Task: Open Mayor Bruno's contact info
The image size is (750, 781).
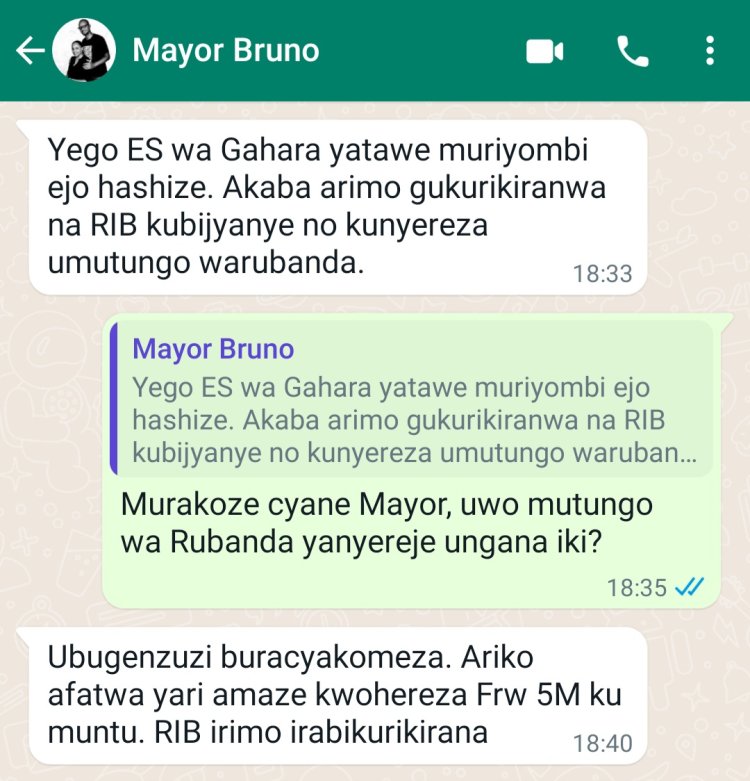Action: point(226,51)
